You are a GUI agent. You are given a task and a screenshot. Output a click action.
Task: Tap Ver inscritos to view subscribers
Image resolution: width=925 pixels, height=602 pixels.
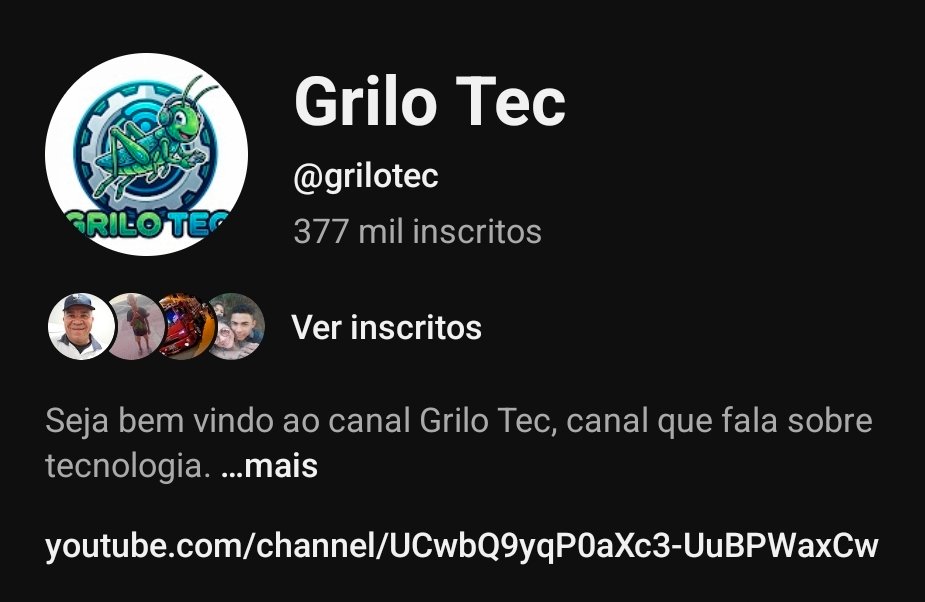pos(386,327)
